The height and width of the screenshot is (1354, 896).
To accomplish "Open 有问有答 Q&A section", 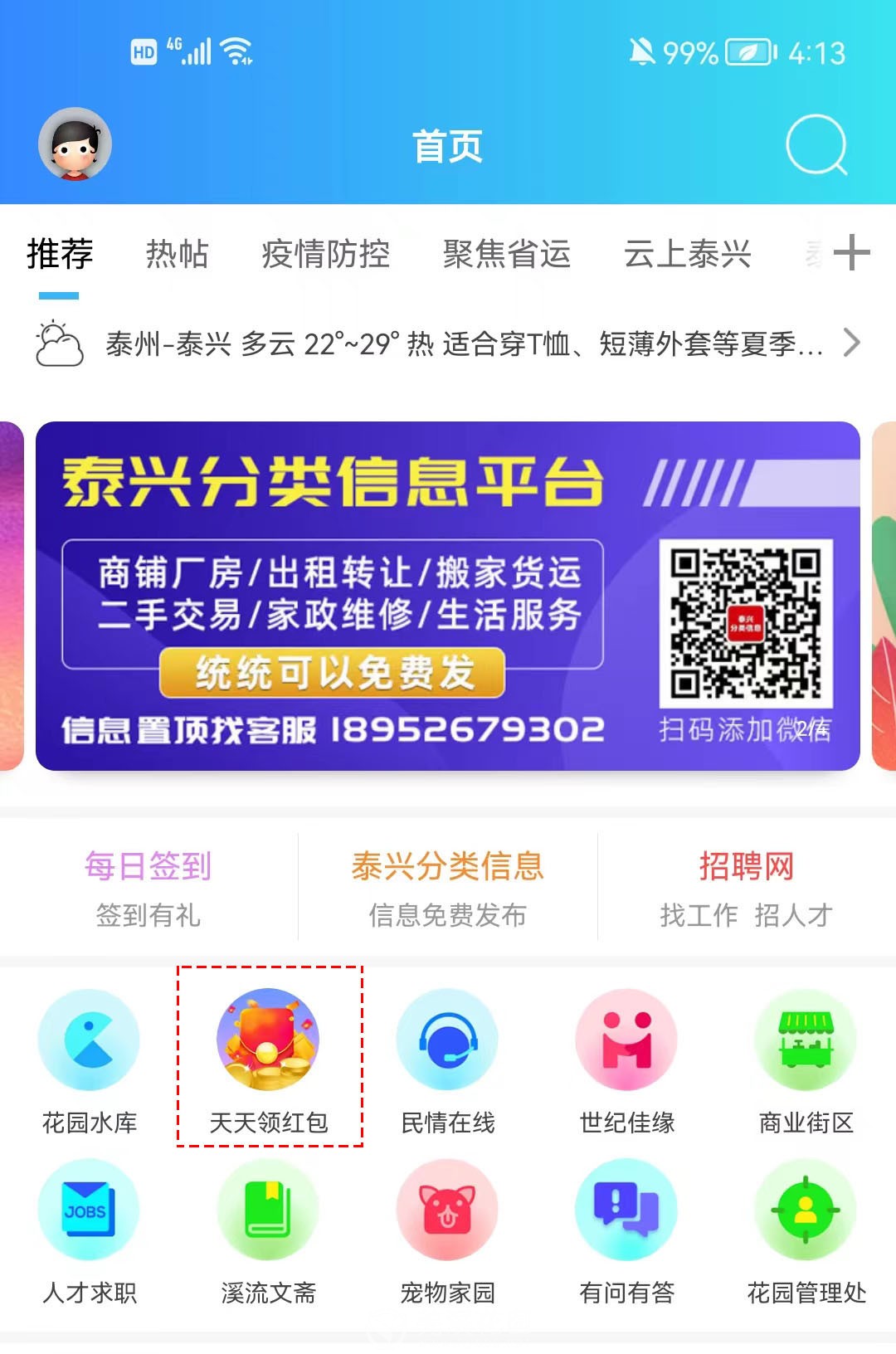I will [x=626, y=1230].
